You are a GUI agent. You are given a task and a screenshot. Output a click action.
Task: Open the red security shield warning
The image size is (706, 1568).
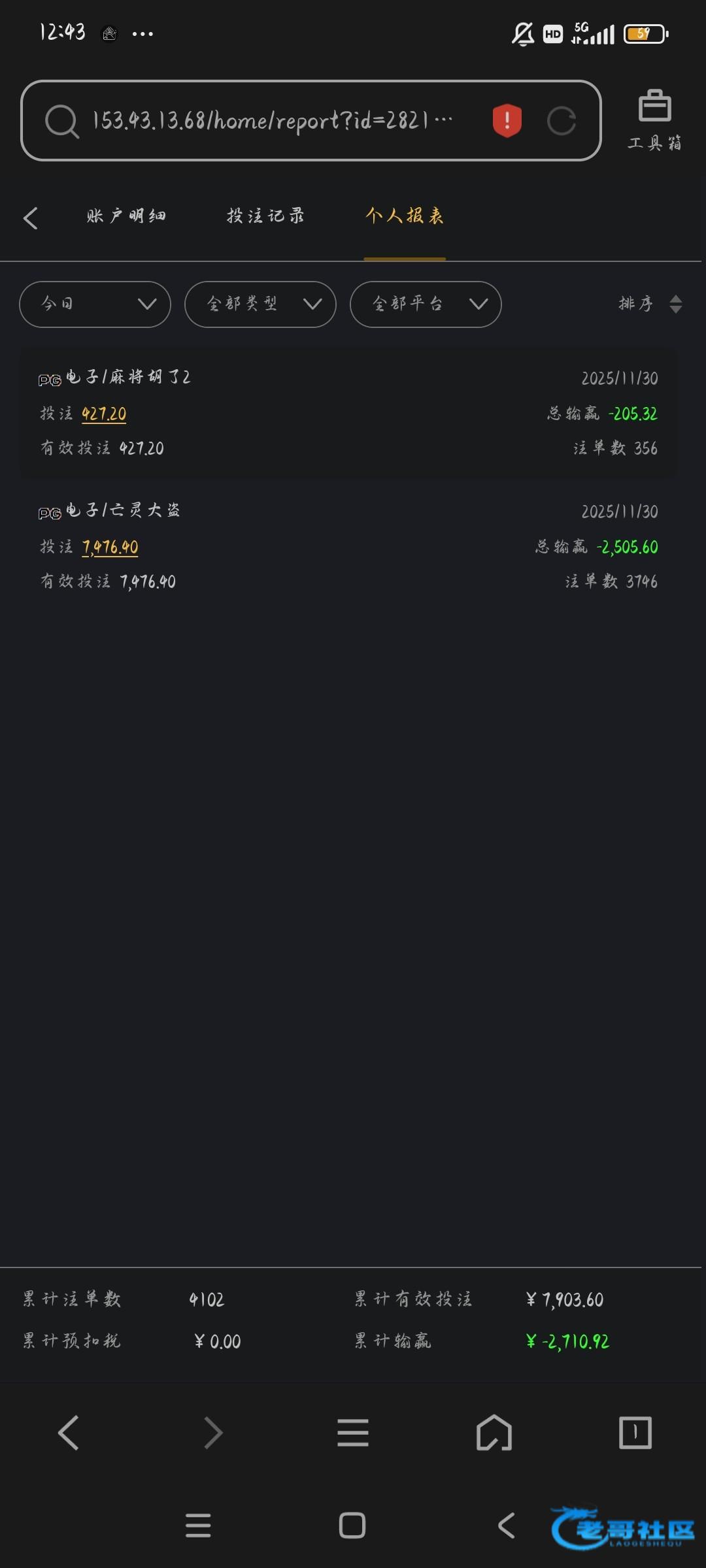507,121
